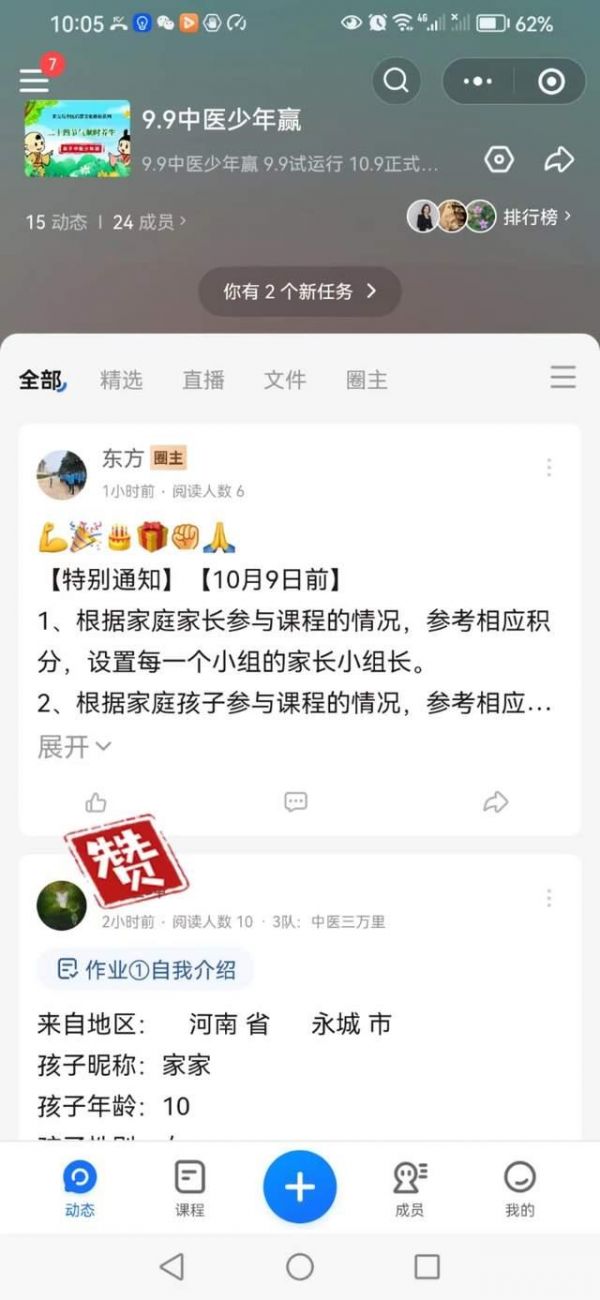Open the 作业①自我介绍 assignment tag
Screen dimensions: 600x1300
(x=146, y=969)
